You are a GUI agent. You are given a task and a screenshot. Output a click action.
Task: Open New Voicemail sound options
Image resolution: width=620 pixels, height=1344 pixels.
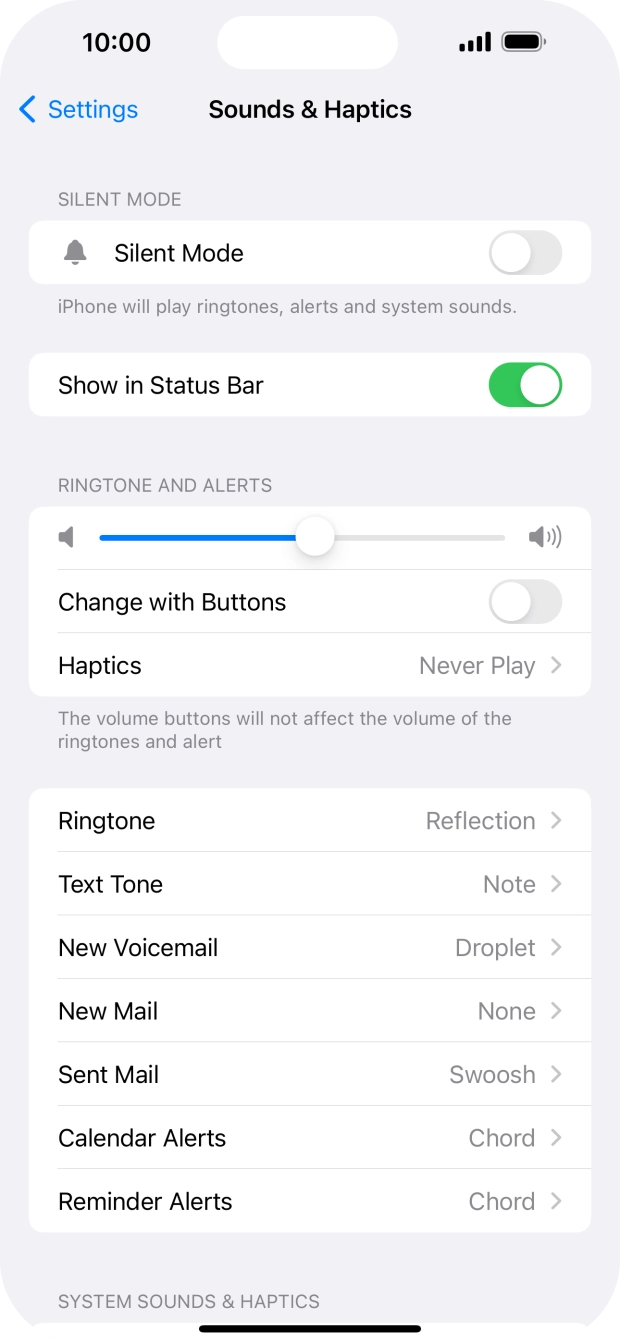pyautogui.click(x=310, y=947)
